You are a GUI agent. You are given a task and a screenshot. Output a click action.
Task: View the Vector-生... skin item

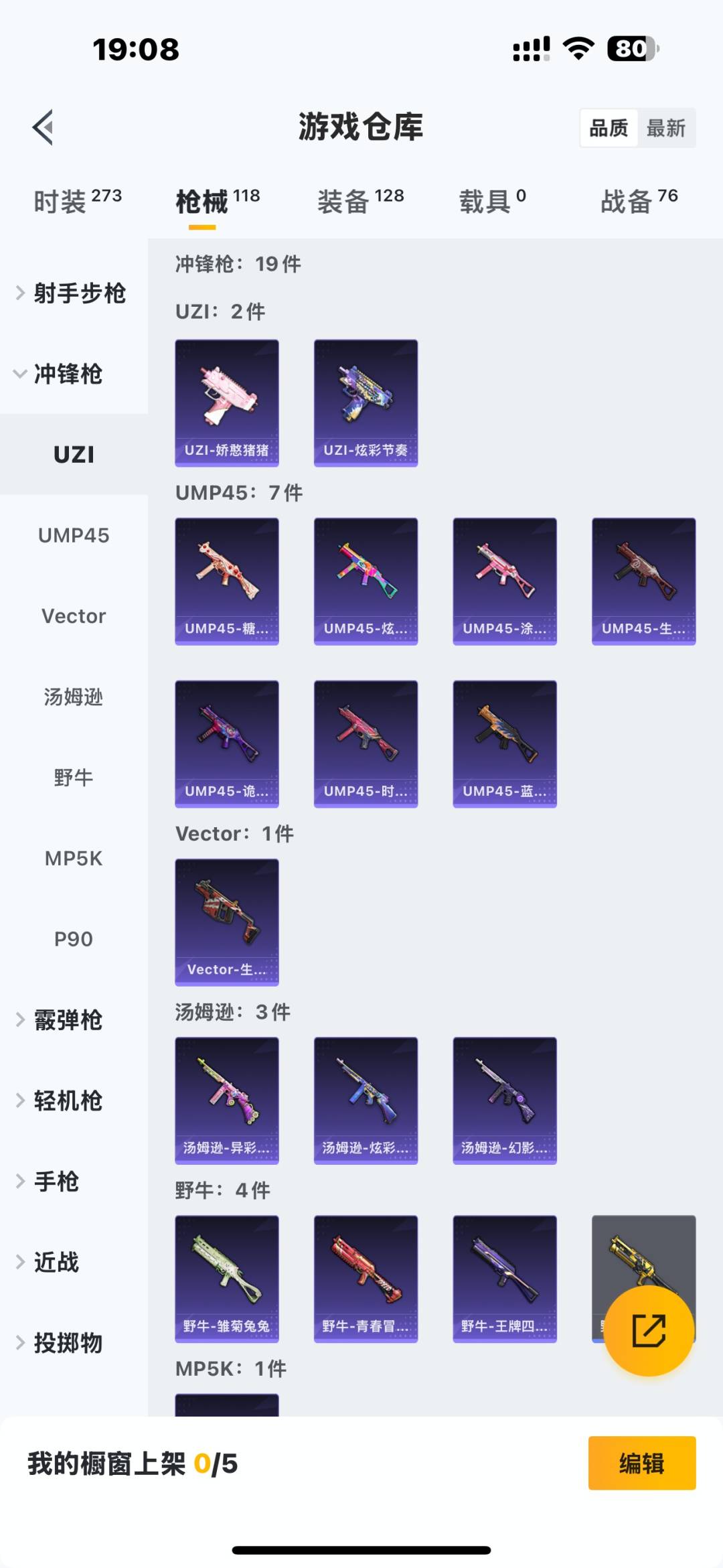tap(227, 922)
